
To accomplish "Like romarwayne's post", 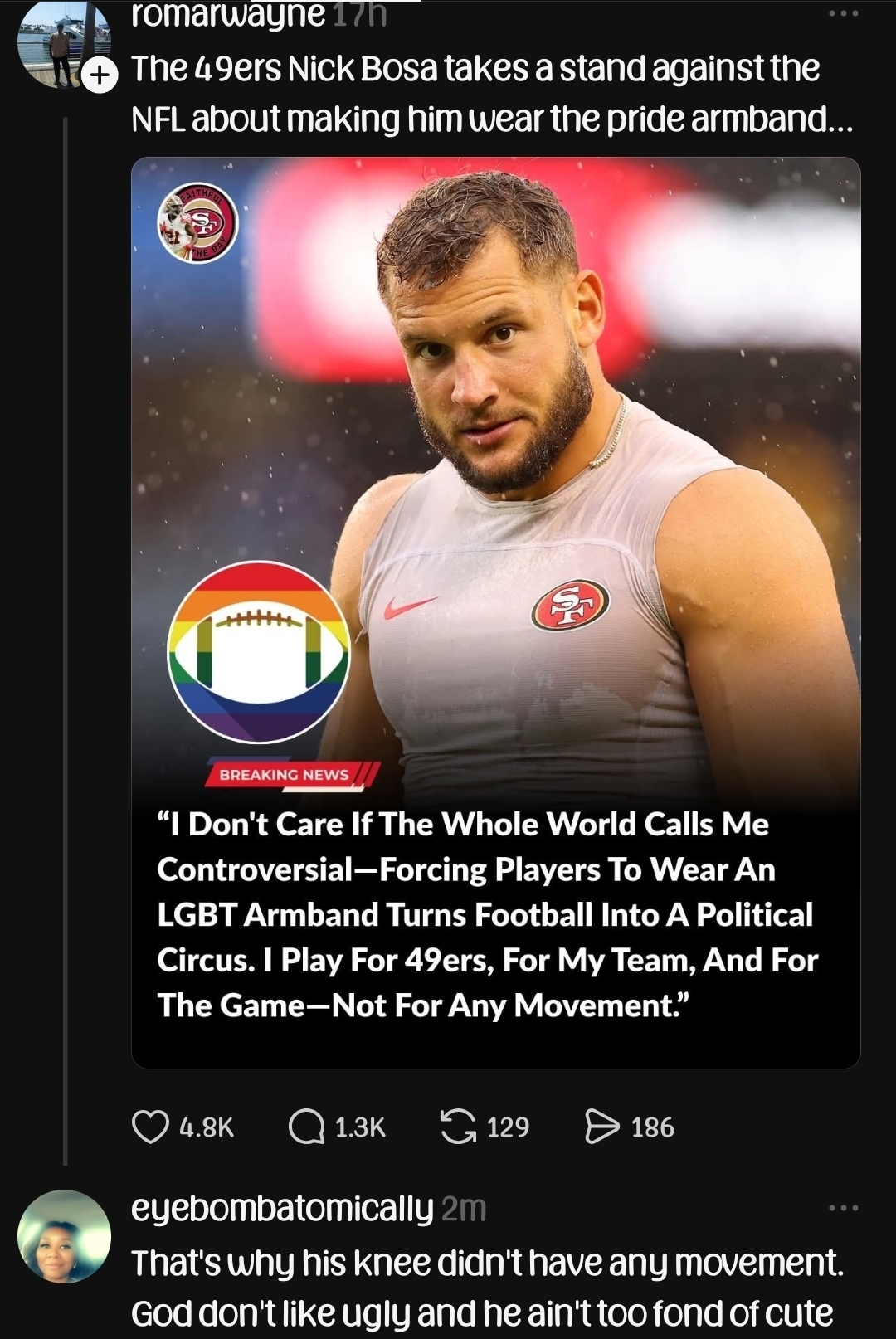I will (x=150, y=1127).
